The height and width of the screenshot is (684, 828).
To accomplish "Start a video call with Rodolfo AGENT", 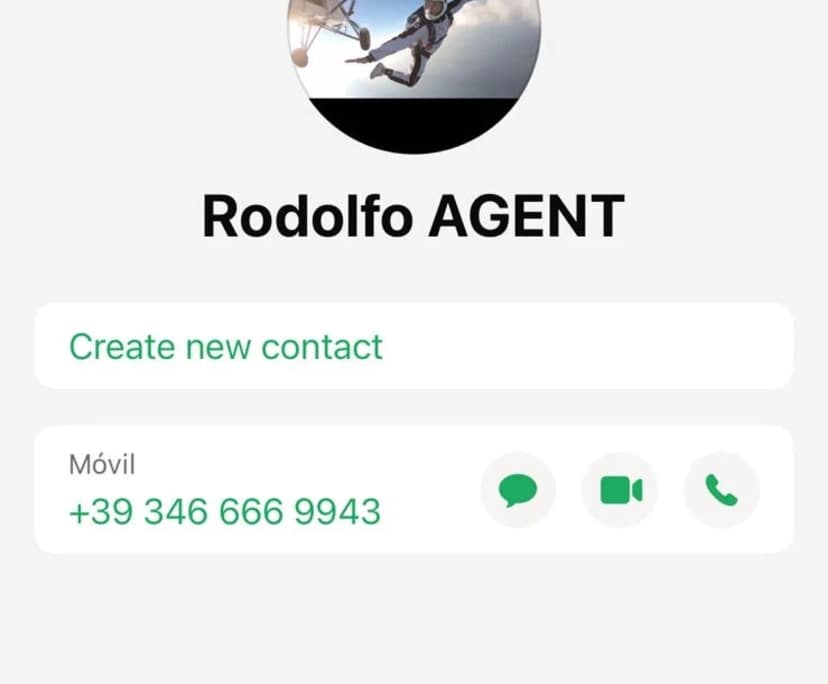I will tap(620, 490).
